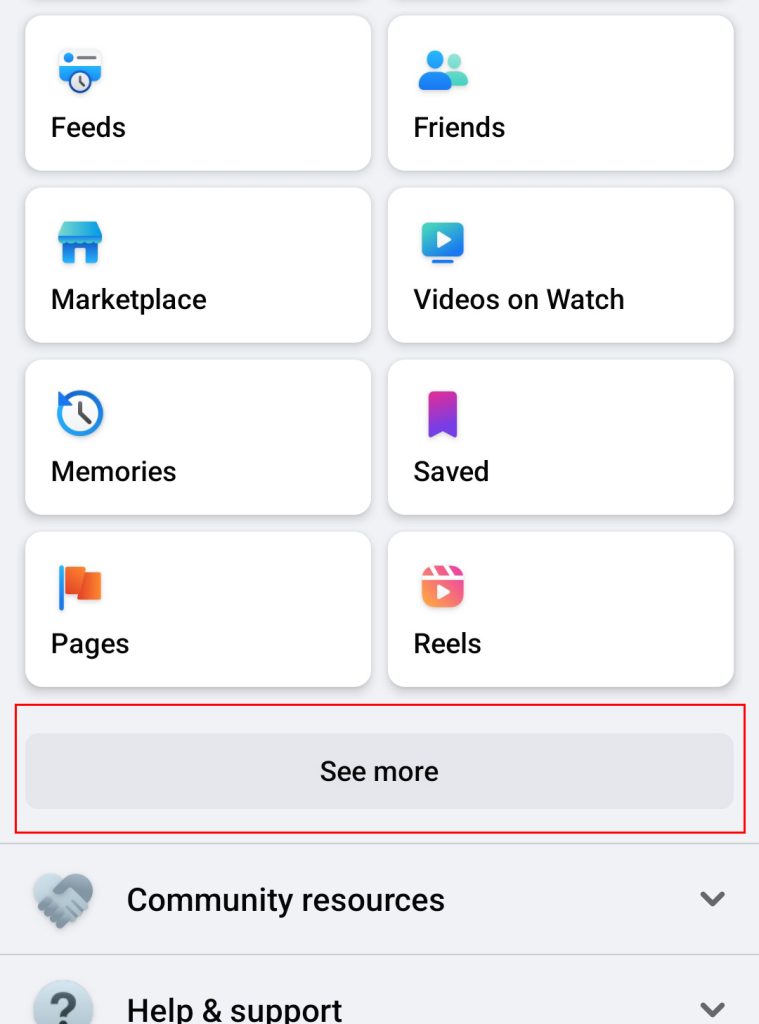Tap the Marketplace storefront icon
The height and width of the screenshot is (1024, 759).
[79, 240]
